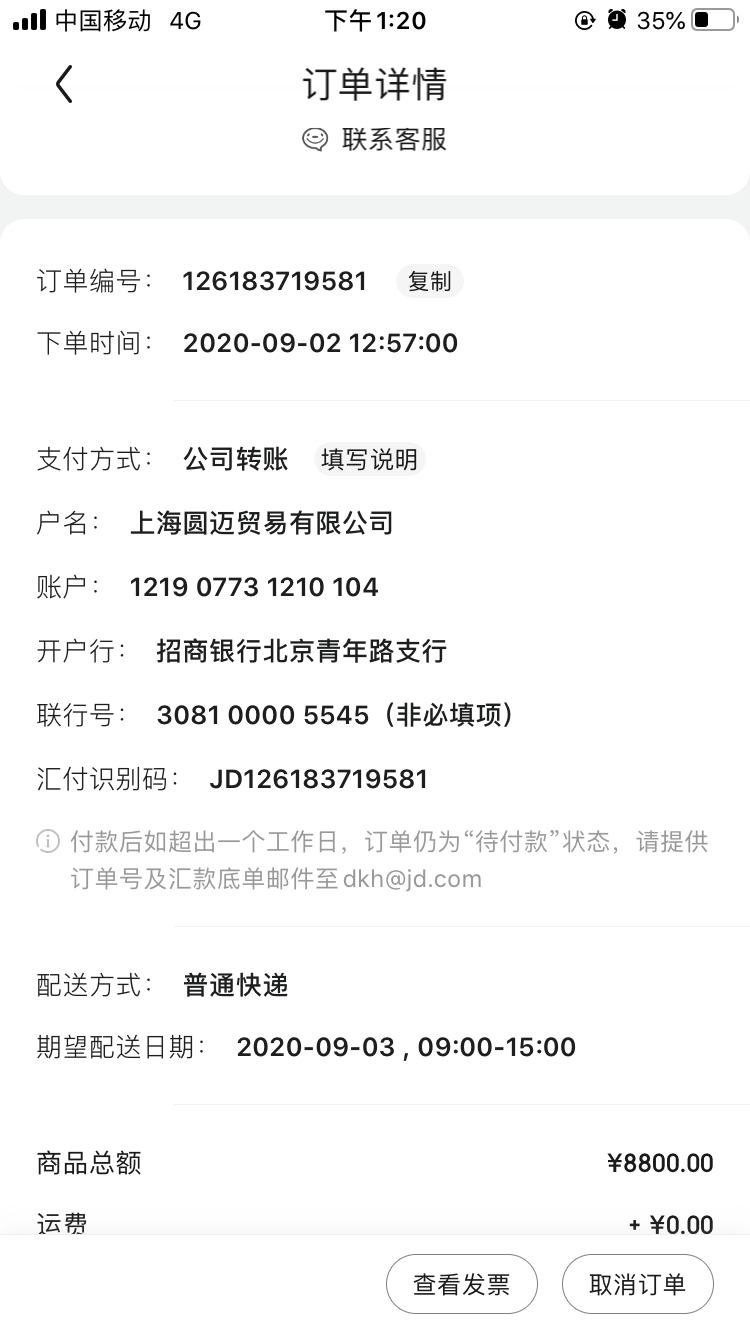Contact customer service via 联系客服
This screenshot has height=1334, width=750.
click(375, 139)
